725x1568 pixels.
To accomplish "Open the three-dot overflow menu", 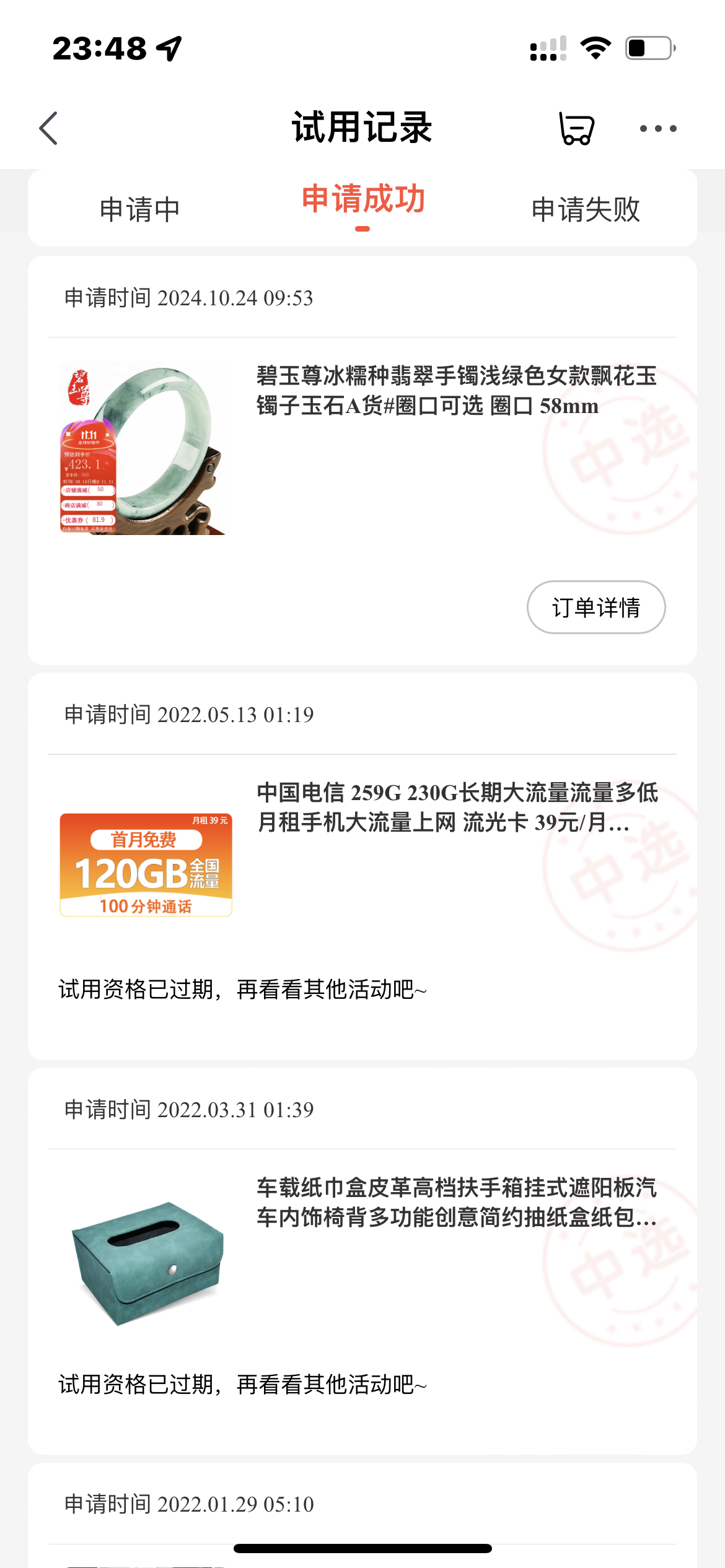I will pos(657,128).
